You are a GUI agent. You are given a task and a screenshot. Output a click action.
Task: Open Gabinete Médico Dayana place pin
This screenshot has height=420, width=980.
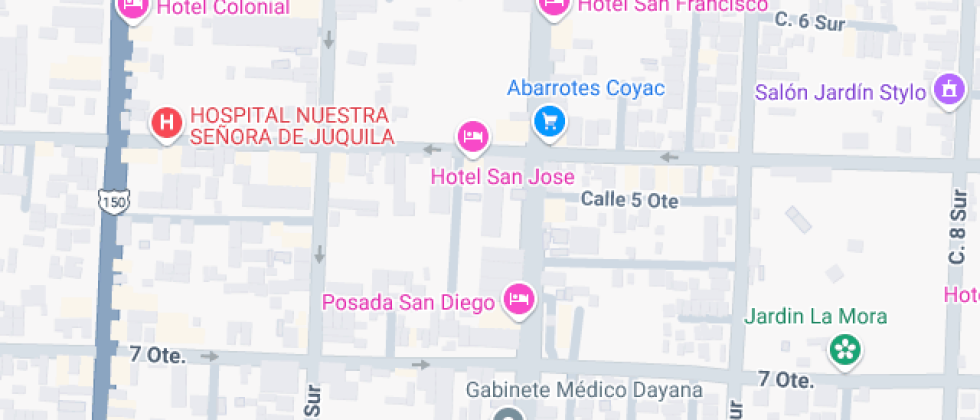point(508,414)
